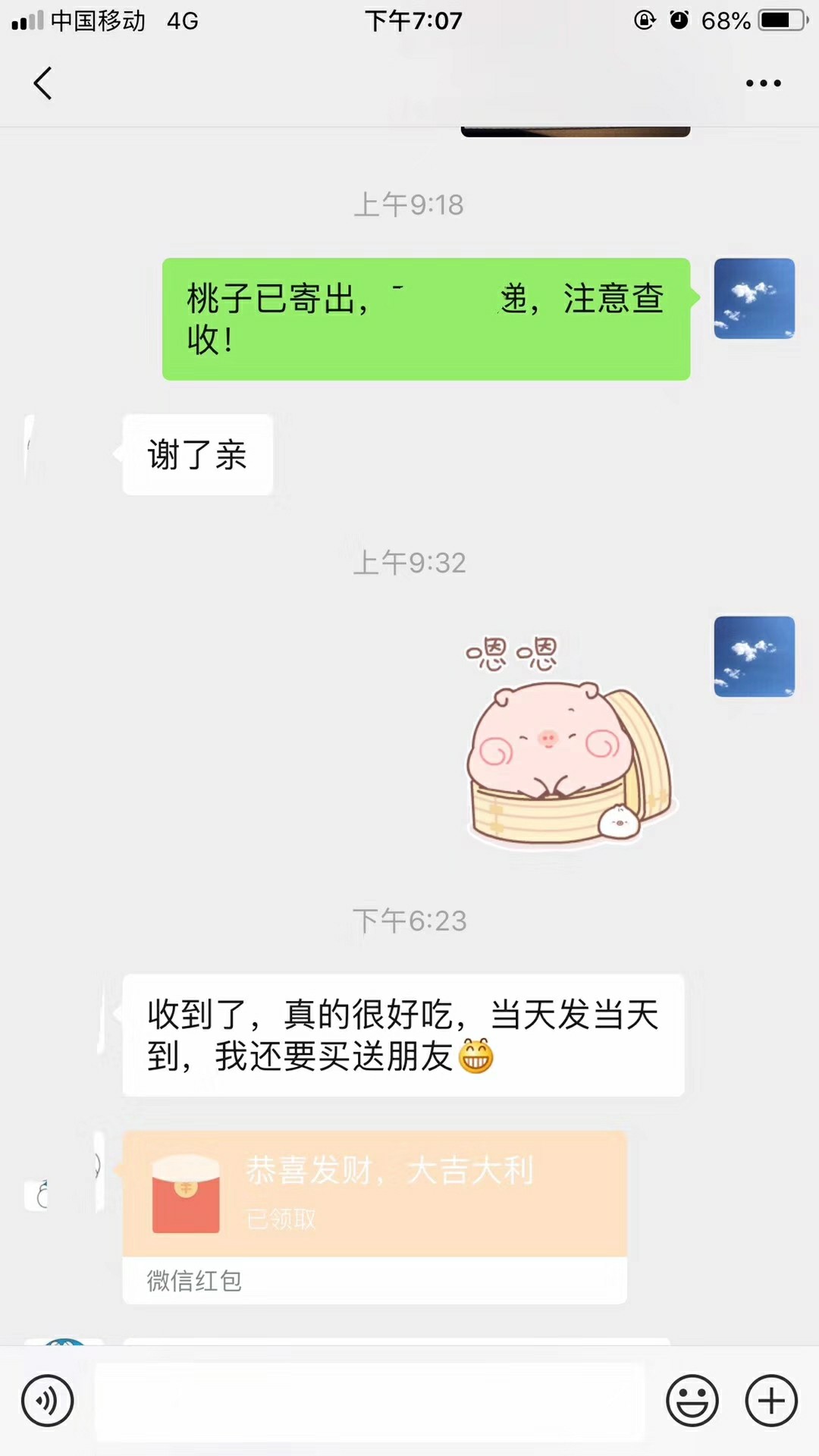
Task: Open the chat overflow menu
Action: point(763,83)
